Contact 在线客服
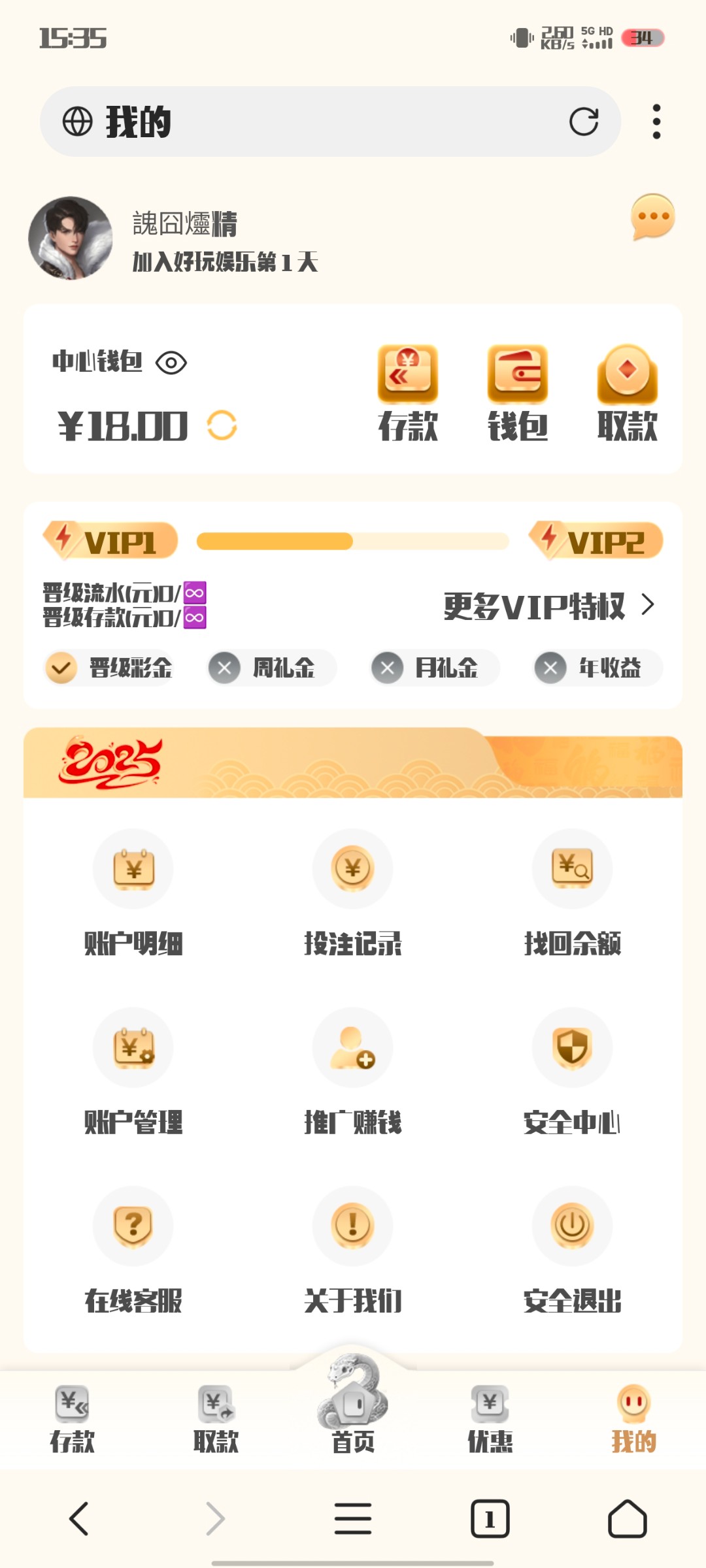 click(x=133, y=1249)
